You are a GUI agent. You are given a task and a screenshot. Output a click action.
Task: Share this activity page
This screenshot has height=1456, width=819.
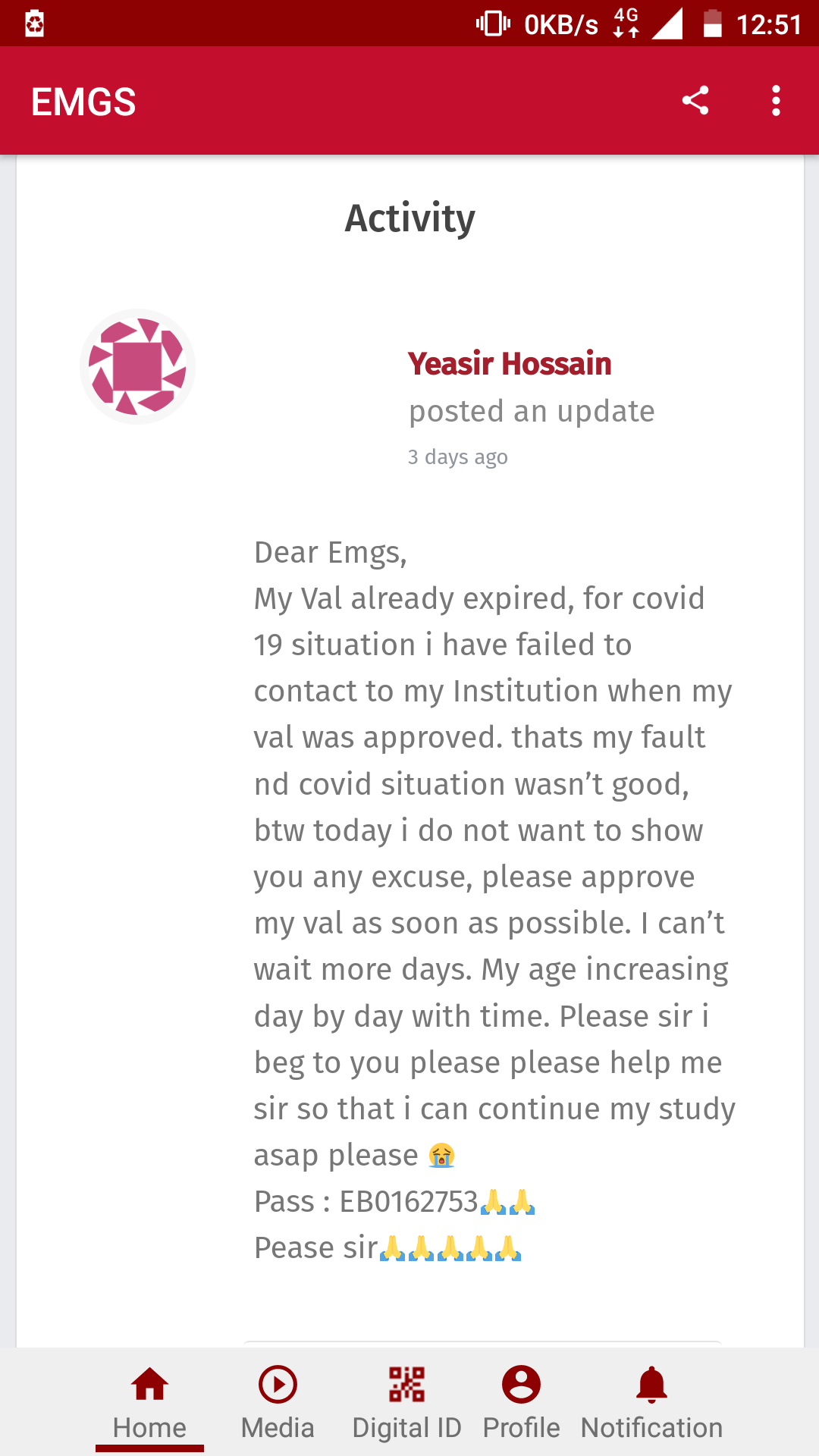[x=695, y=101]
